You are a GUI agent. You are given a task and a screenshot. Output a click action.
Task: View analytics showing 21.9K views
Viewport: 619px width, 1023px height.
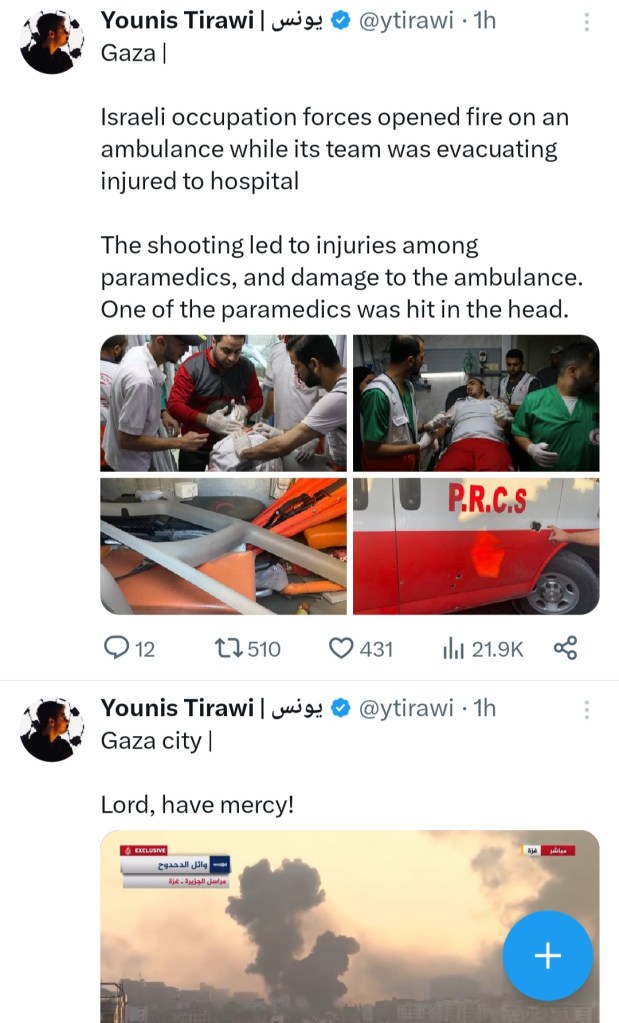(483, 649)
